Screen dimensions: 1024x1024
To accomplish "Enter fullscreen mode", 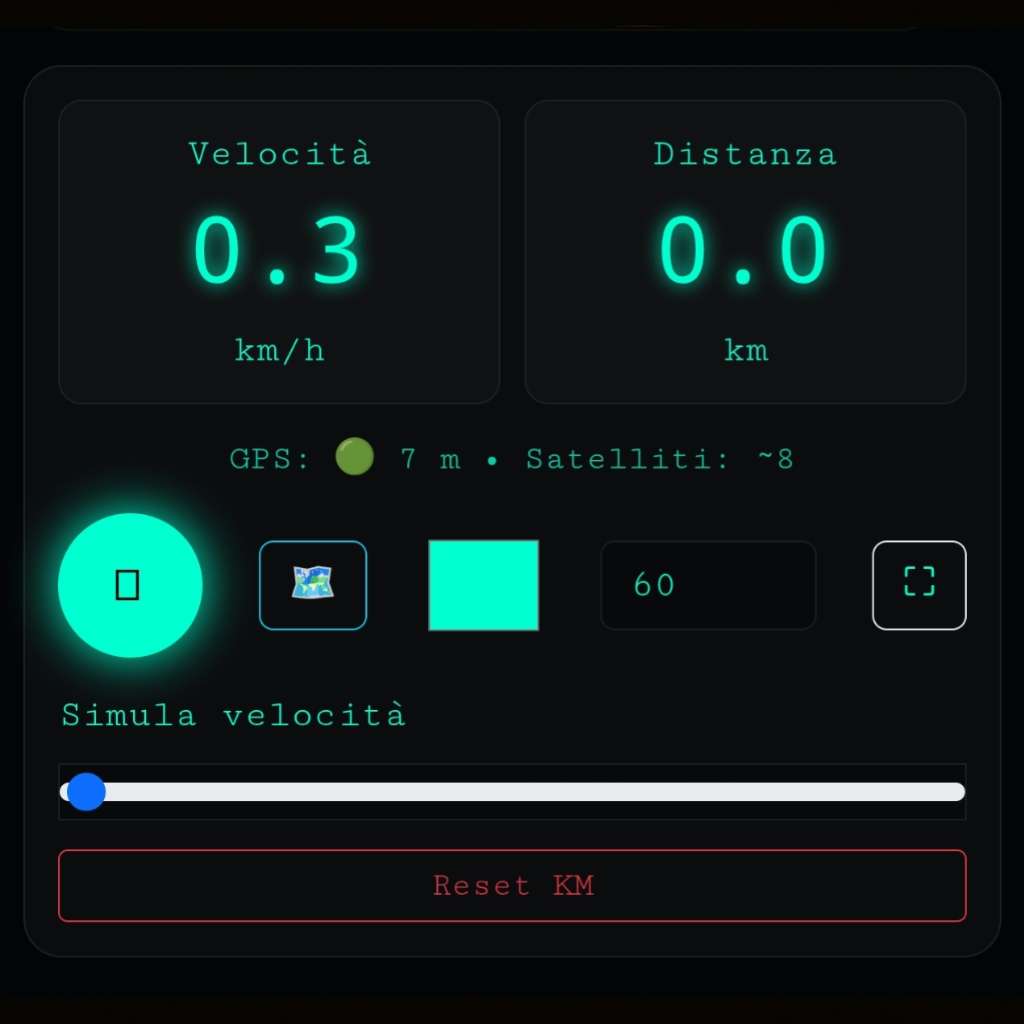I will [919, 585].
